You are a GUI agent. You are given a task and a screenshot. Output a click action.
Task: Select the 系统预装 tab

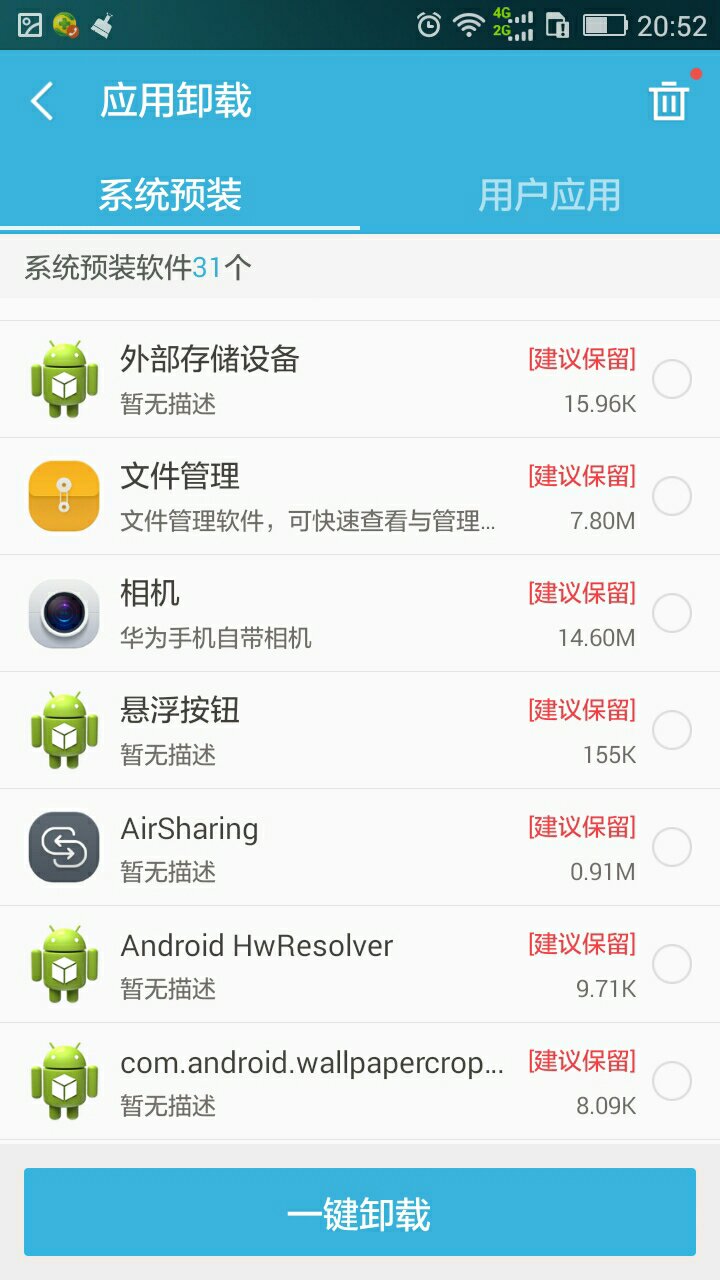(170, 195)
